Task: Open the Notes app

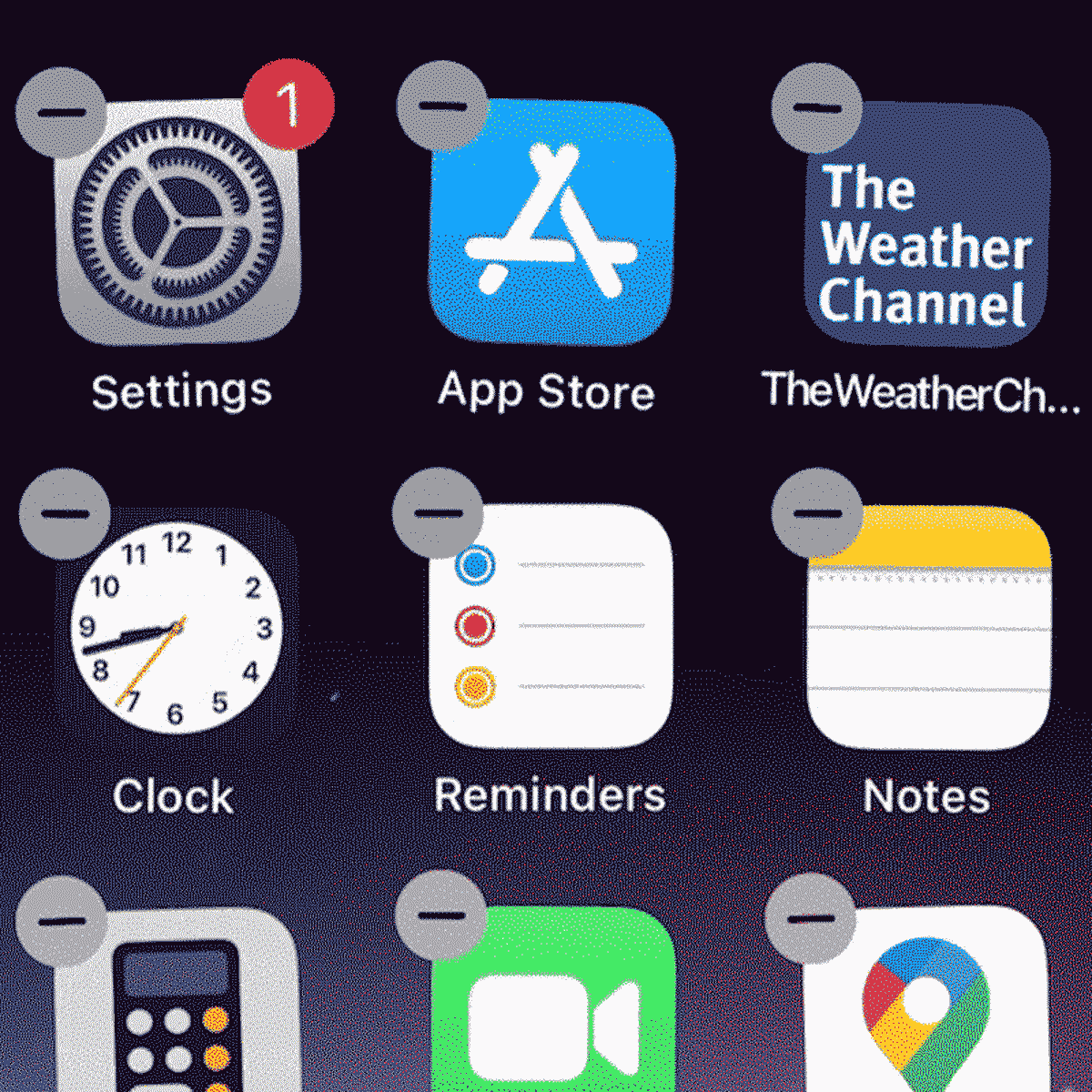Action: tap(928, 628)
